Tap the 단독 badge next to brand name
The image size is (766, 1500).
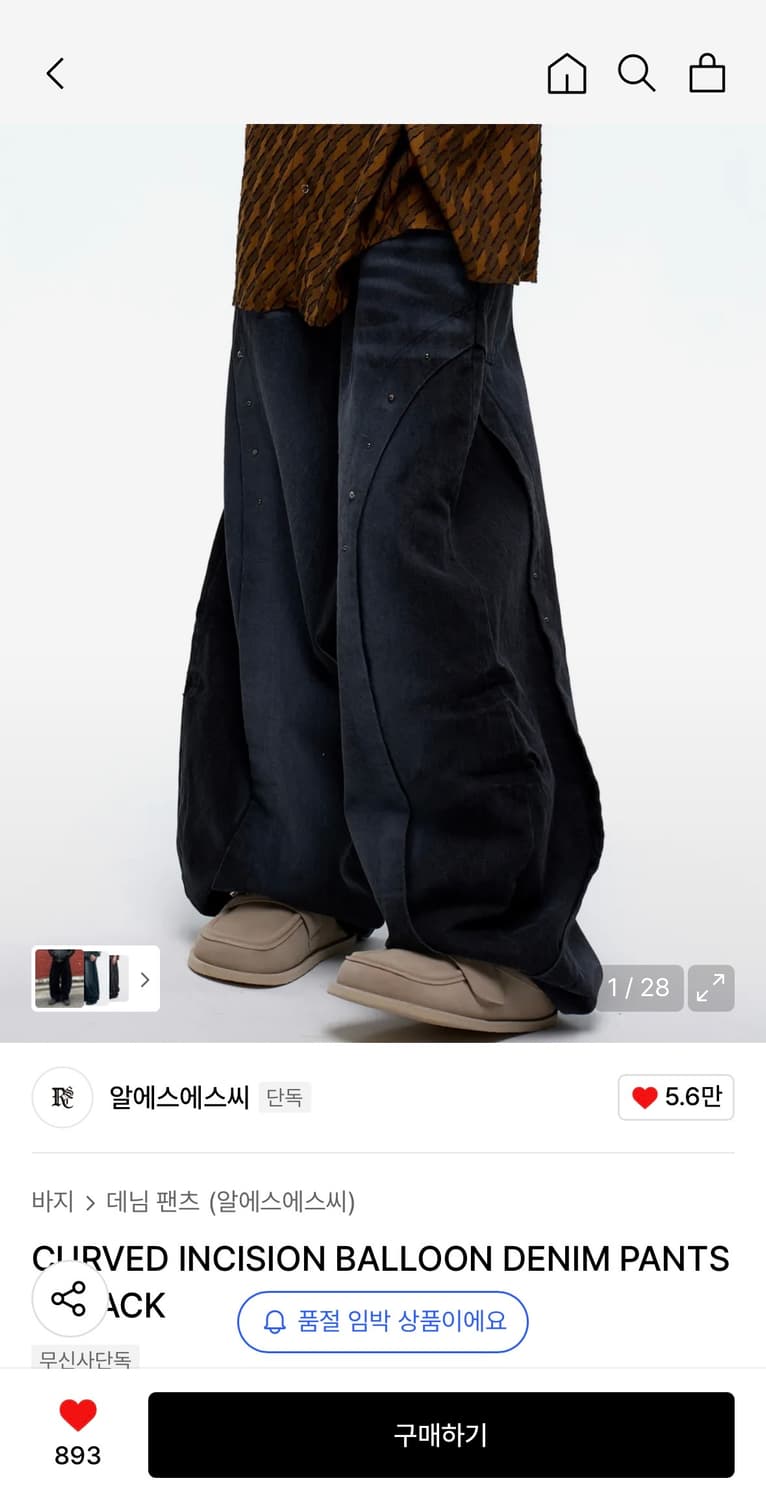pyautogui.click(x=284, y=1097)
